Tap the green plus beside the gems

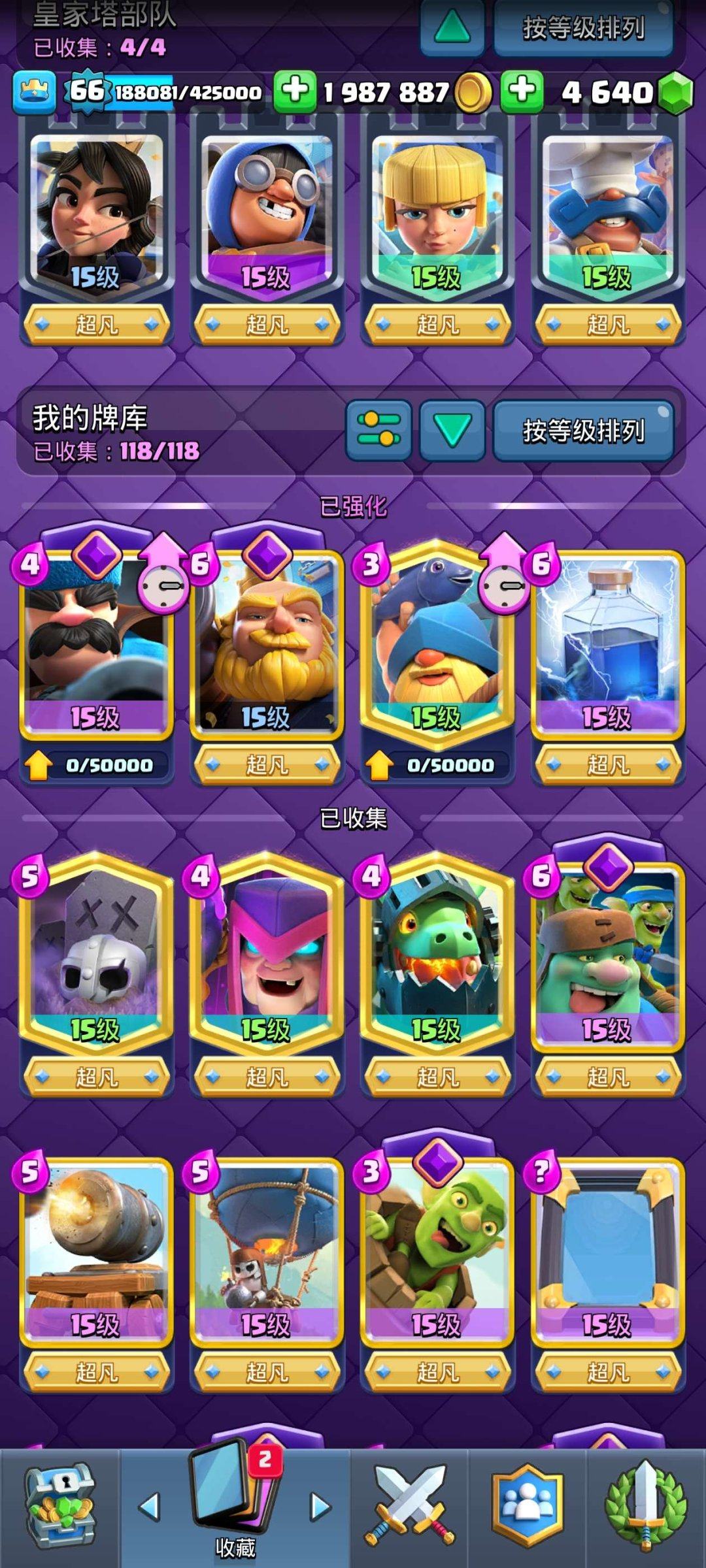[522, 91]
